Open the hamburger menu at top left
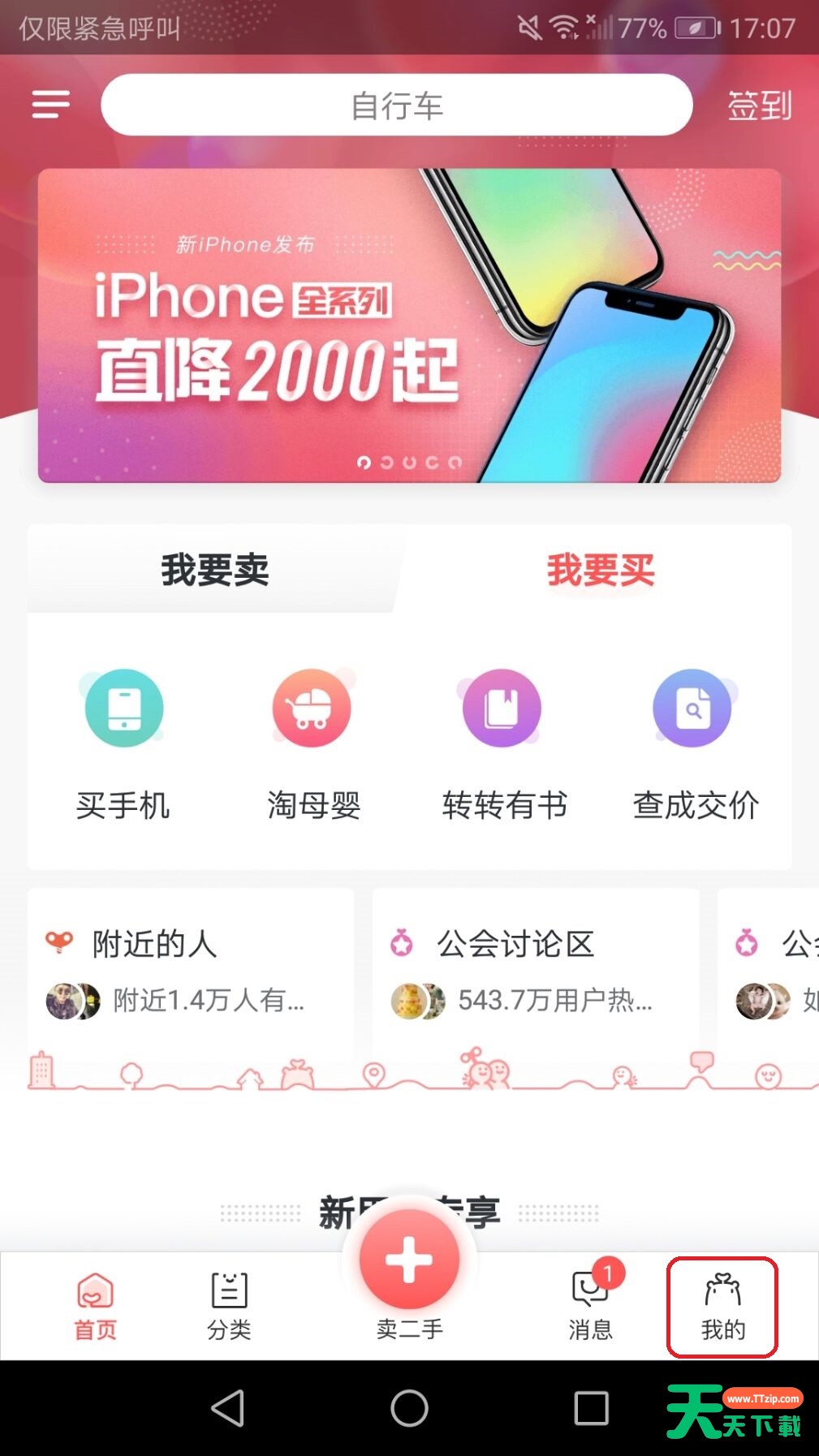 [x=50, y=106]
